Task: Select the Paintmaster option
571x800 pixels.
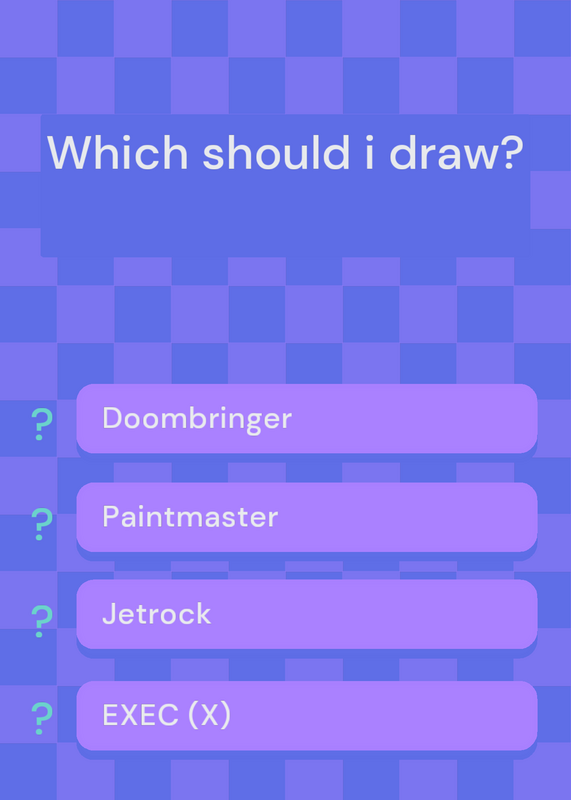Action: tap(307, 517)
